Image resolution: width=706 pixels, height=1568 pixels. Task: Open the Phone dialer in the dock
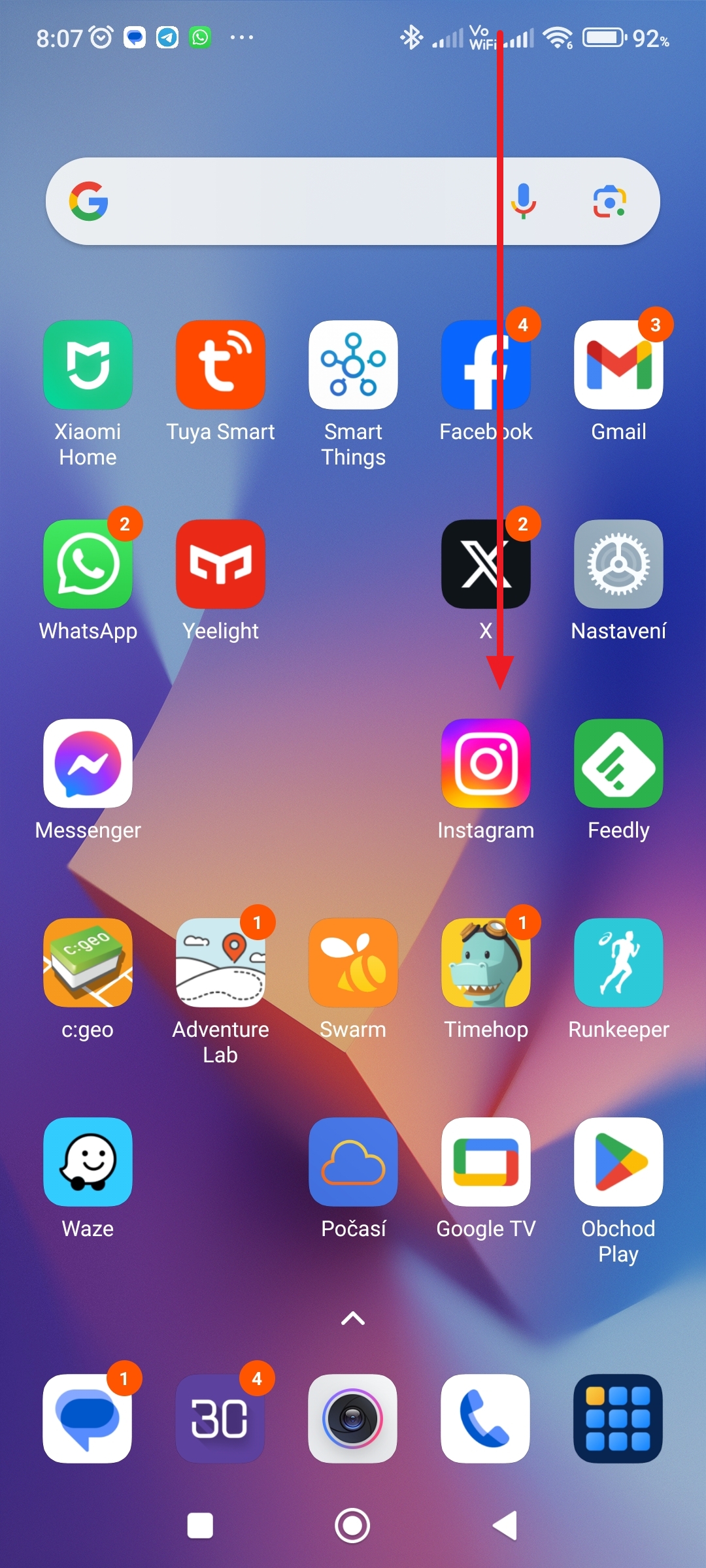[x=485, y=1418]
